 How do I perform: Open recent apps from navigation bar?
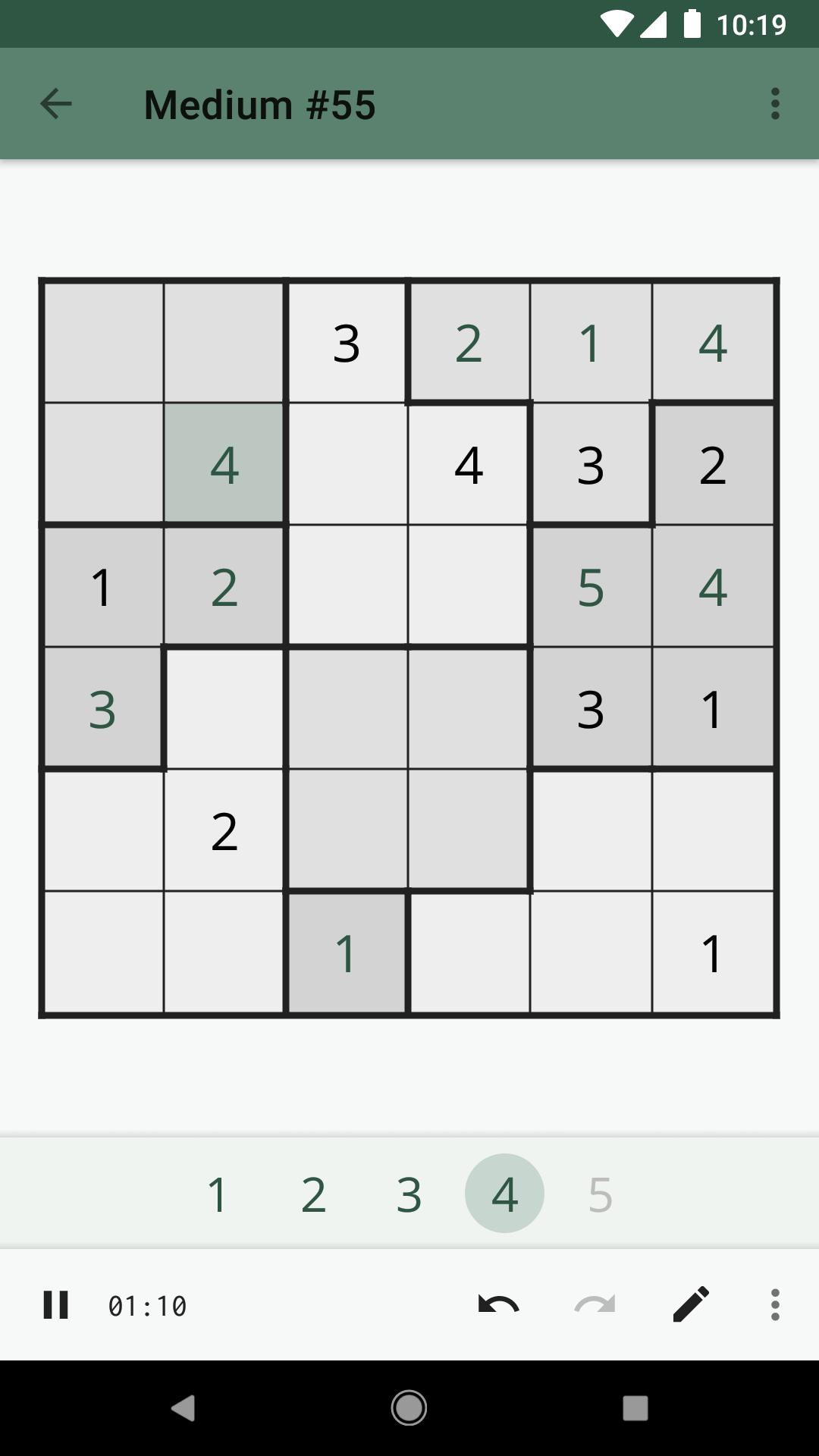pos(635,1408)
